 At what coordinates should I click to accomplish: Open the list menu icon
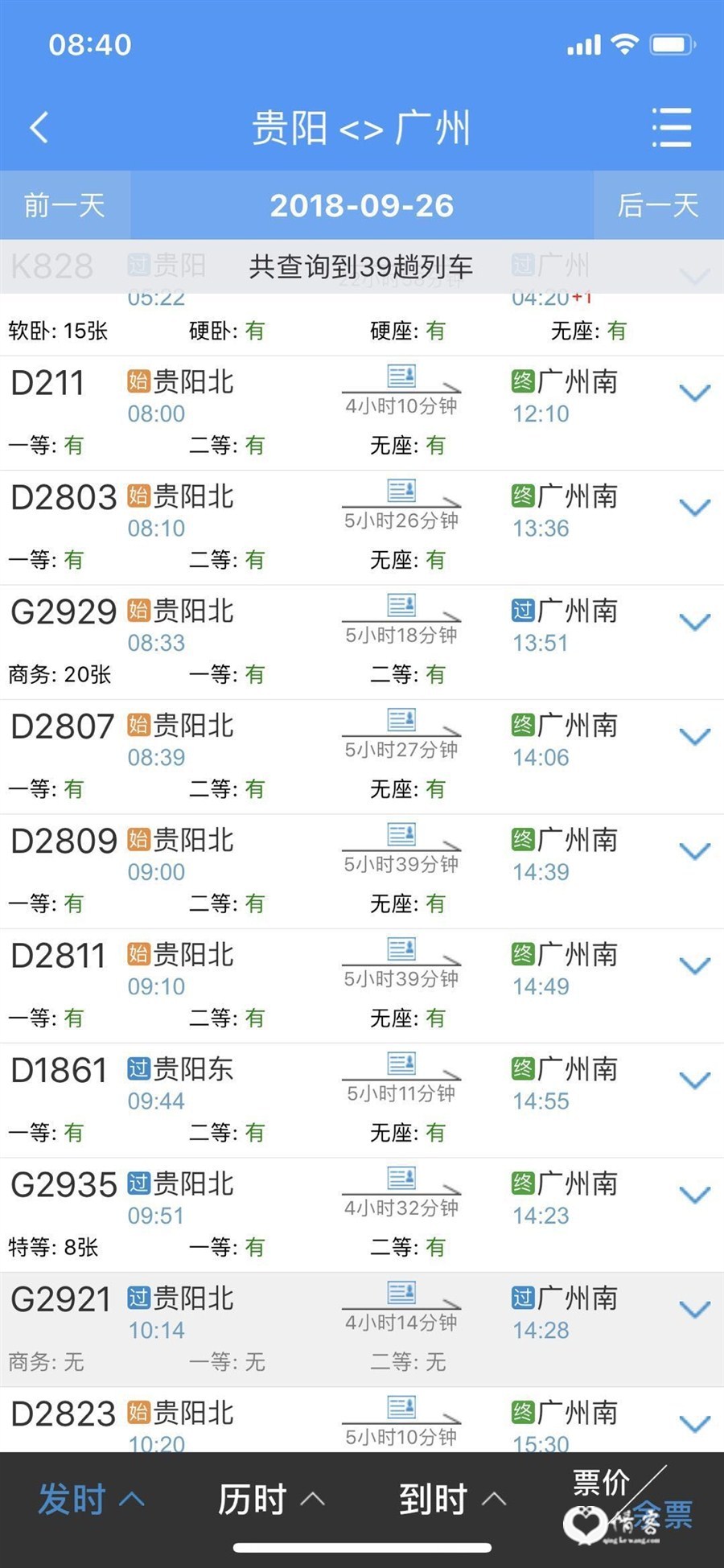tap(671, 127)
